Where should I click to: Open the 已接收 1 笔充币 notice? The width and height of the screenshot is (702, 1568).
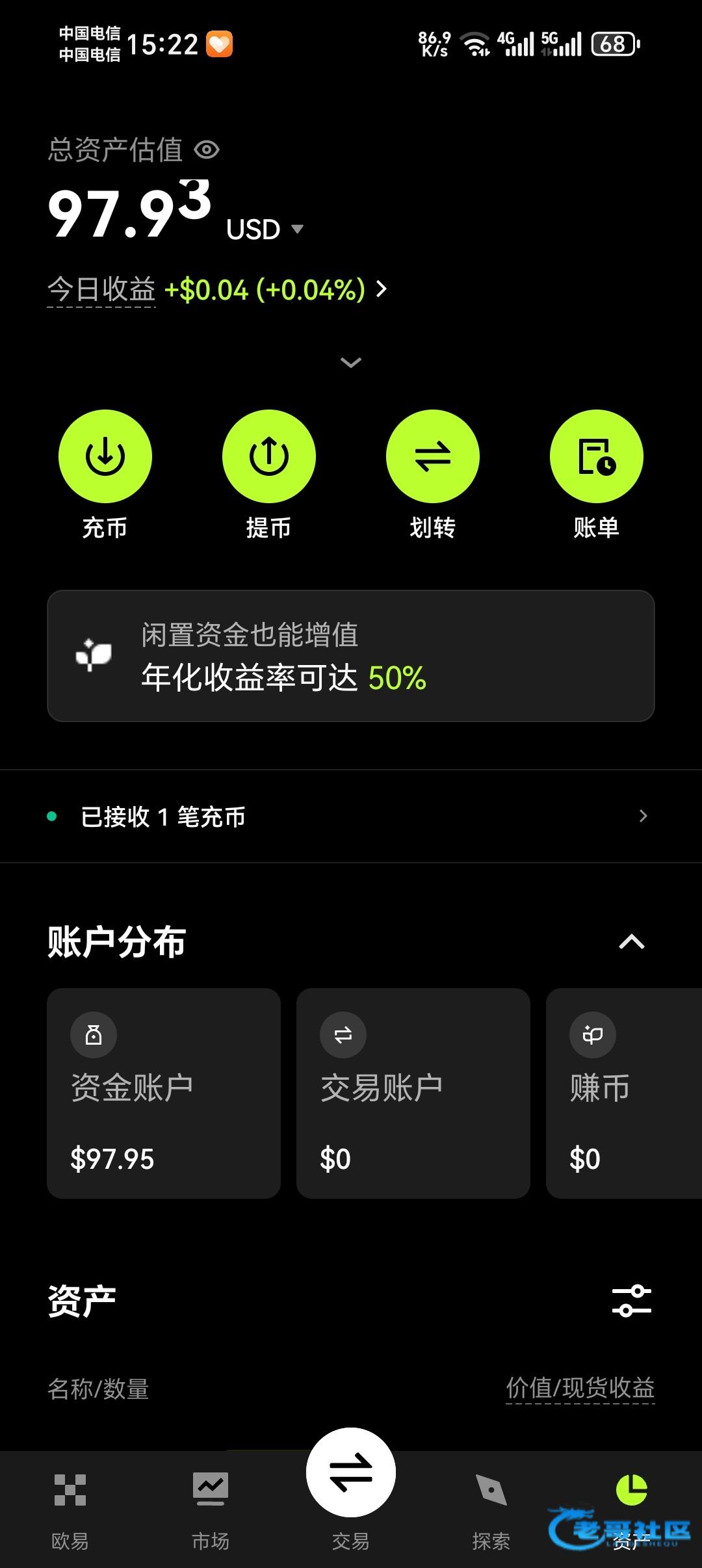pyautogui.click(x=351, y=817)
